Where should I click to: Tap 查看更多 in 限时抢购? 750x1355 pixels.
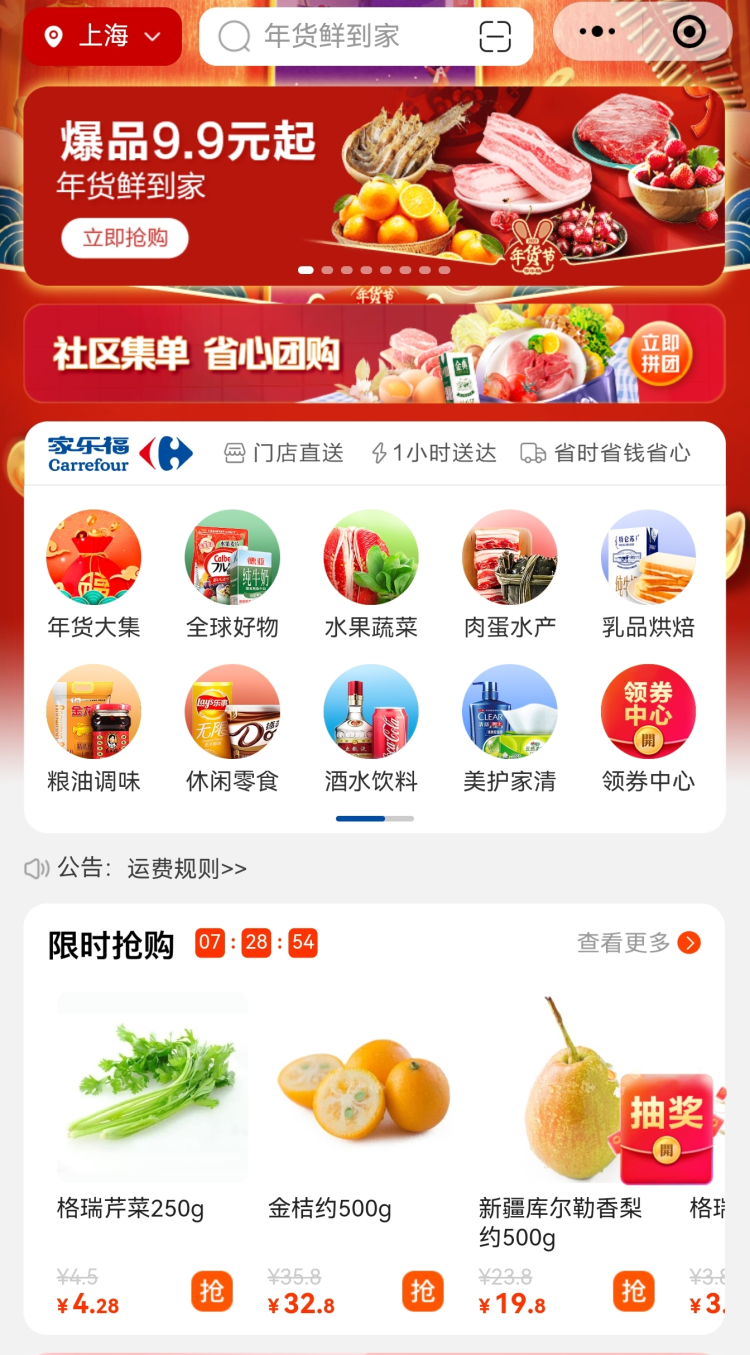click(638, 943)
